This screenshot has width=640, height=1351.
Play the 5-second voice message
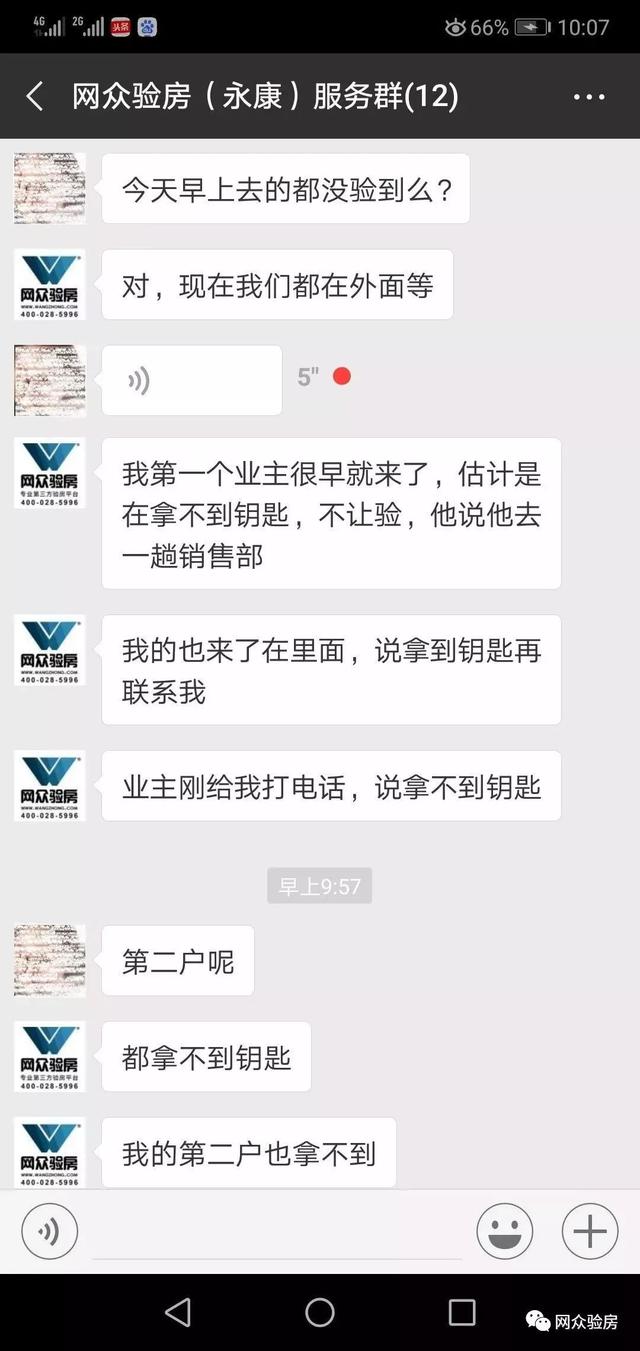point(191,380)
